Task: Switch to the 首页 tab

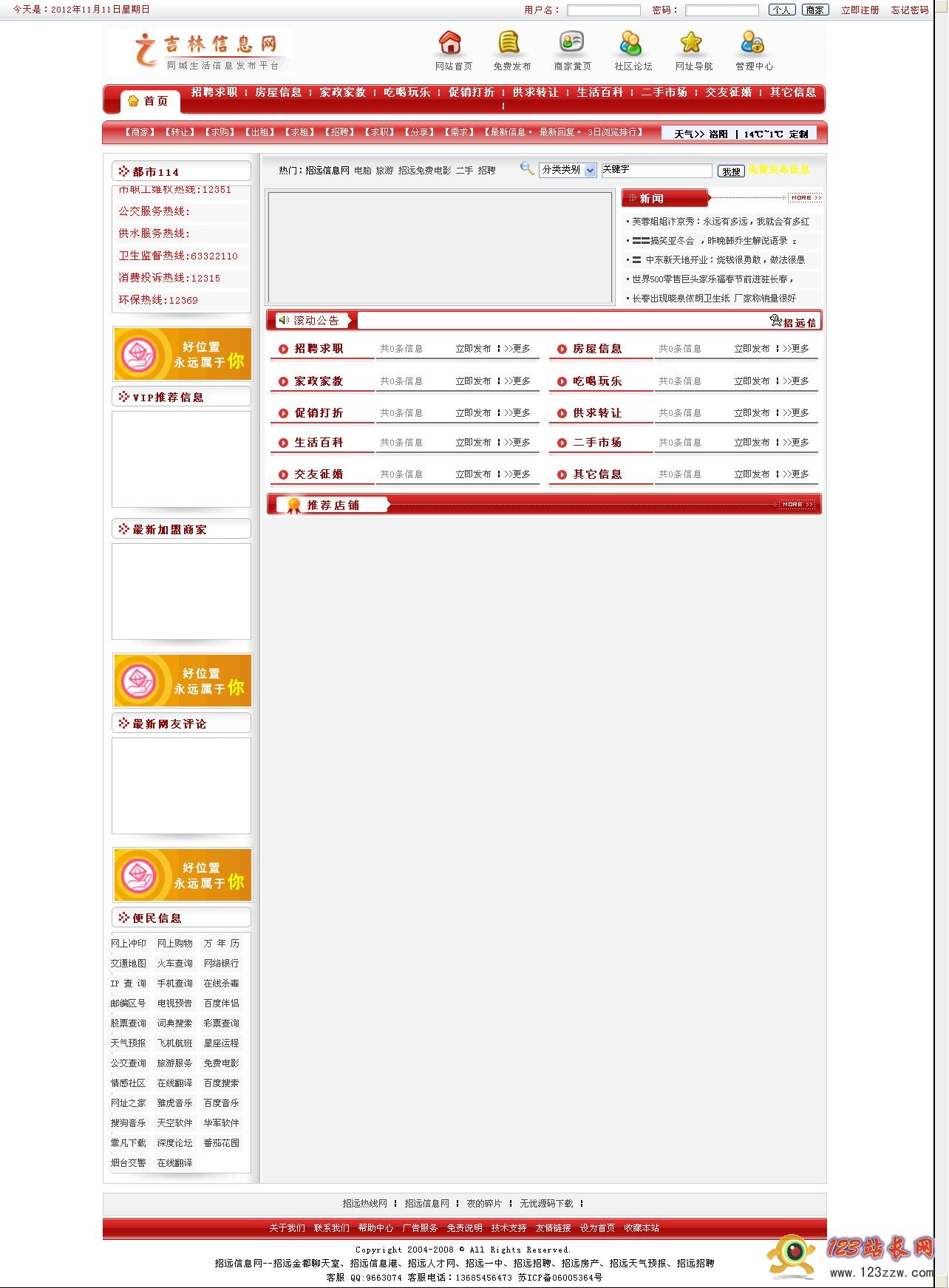Action: [x=149, y=101]
